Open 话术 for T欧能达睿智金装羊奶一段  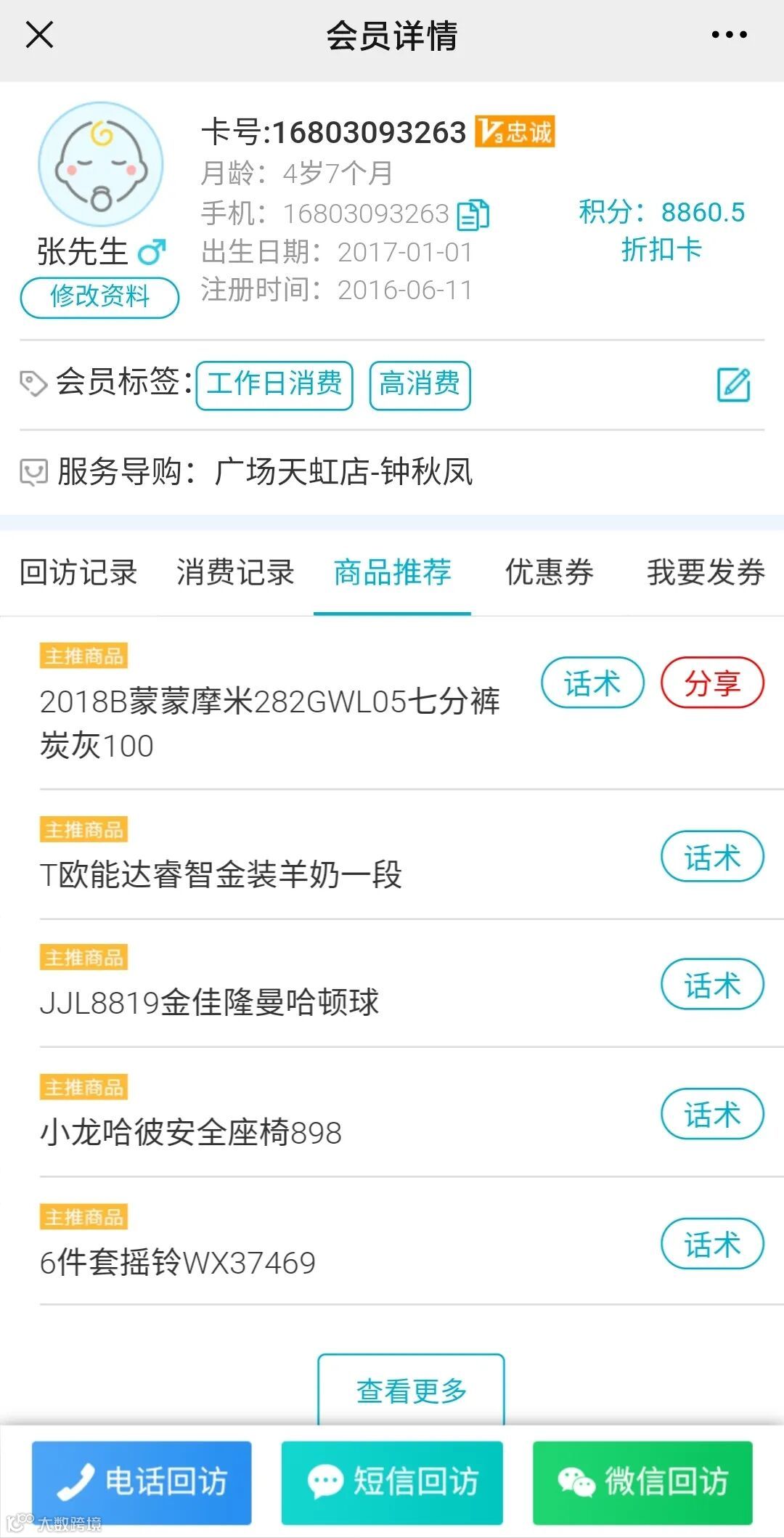point(712,857)
